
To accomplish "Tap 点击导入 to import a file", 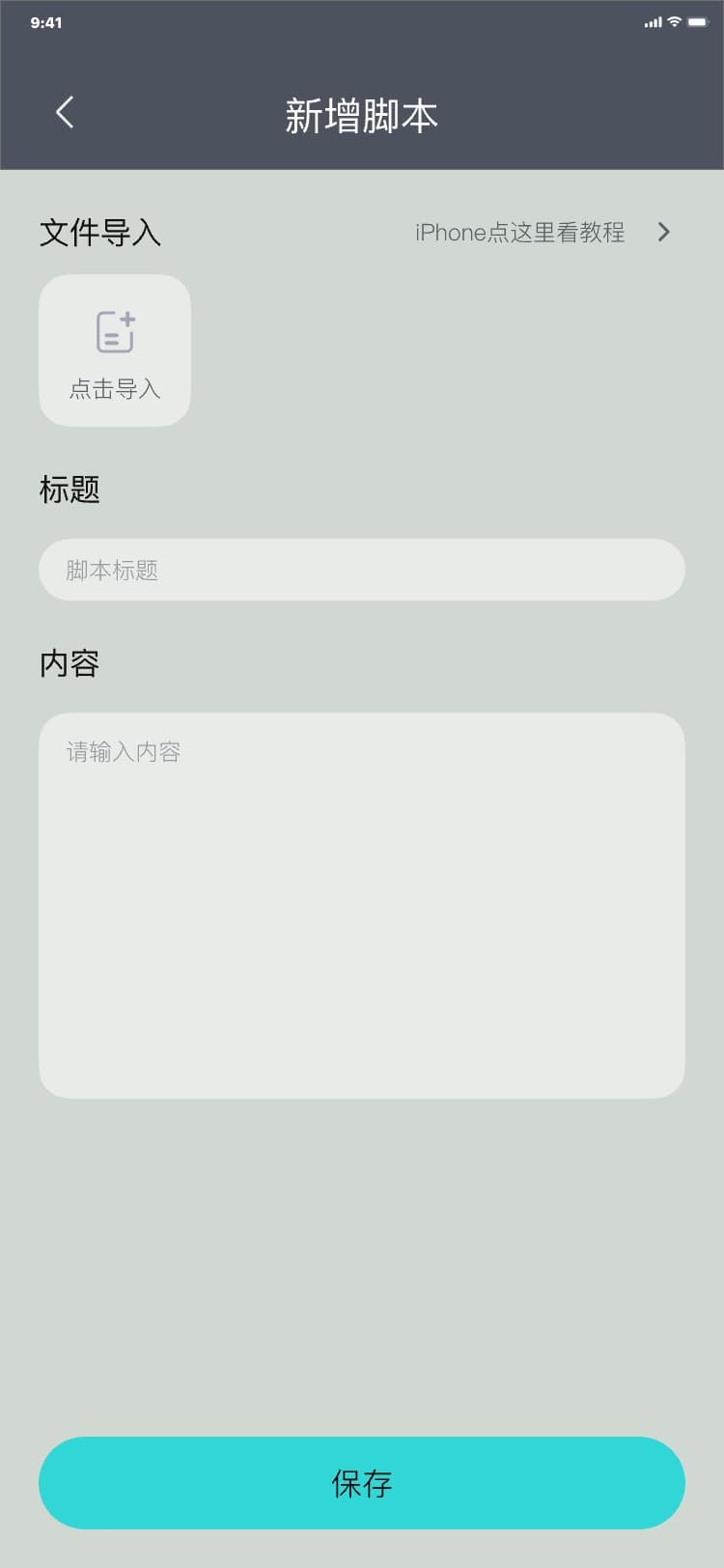I will [115, 350].
